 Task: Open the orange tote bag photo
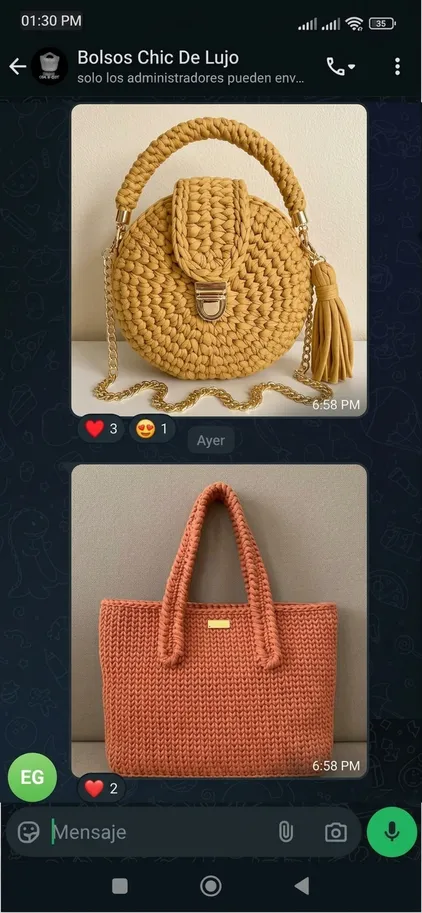pos(219,621)
